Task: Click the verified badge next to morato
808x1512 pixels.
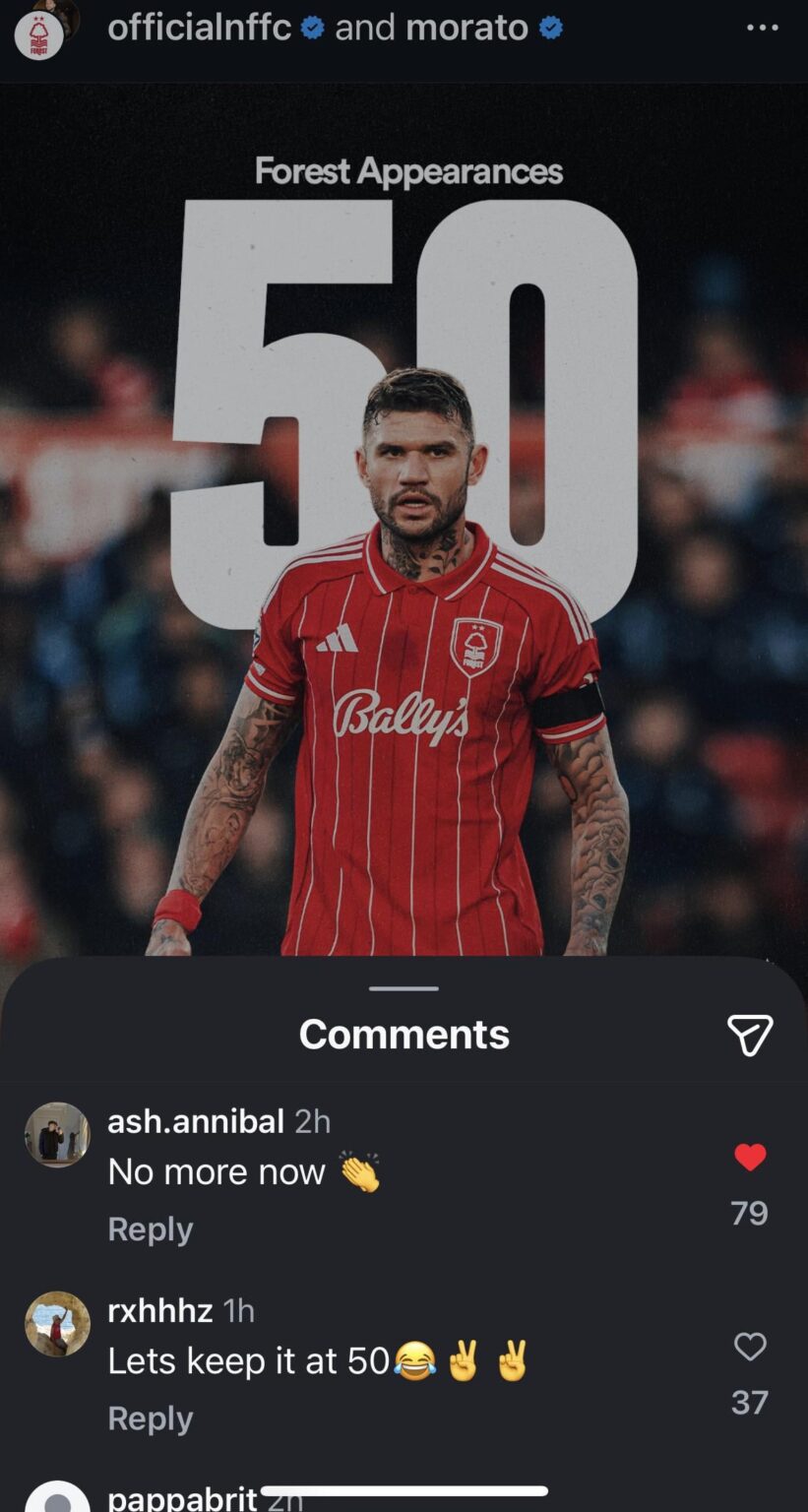Action: pyautogui.click(x=547, y=28)
